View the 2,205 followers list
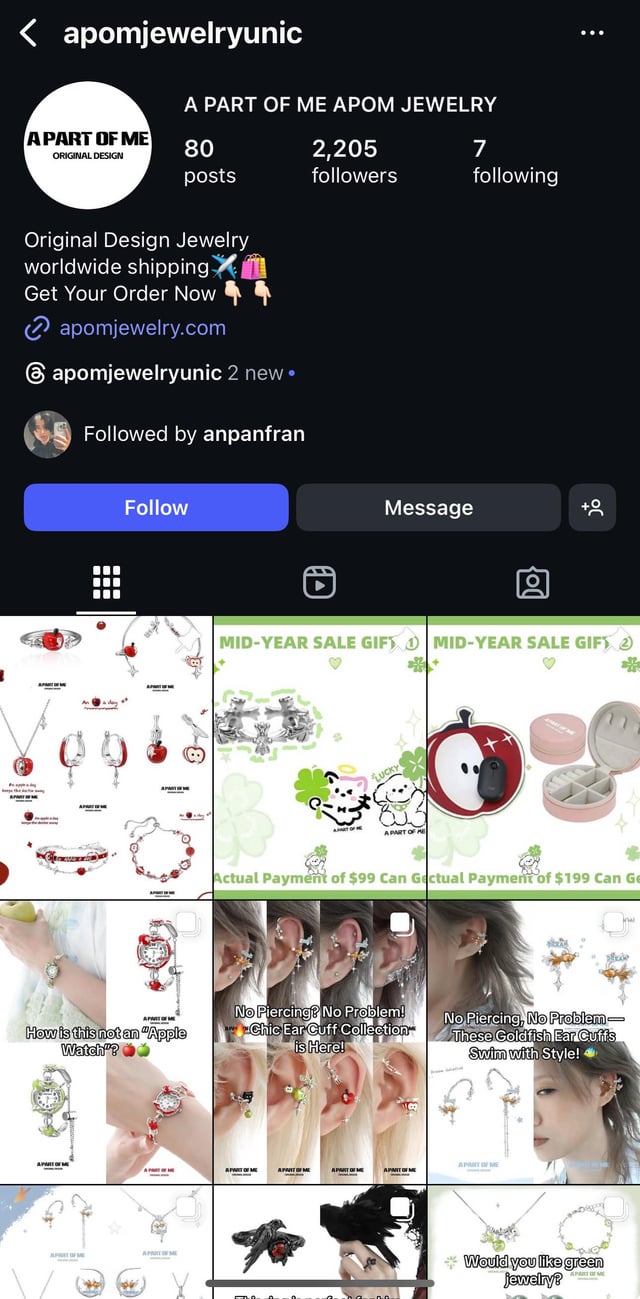Screen dimensions: 640x1299 coord(353,161)
